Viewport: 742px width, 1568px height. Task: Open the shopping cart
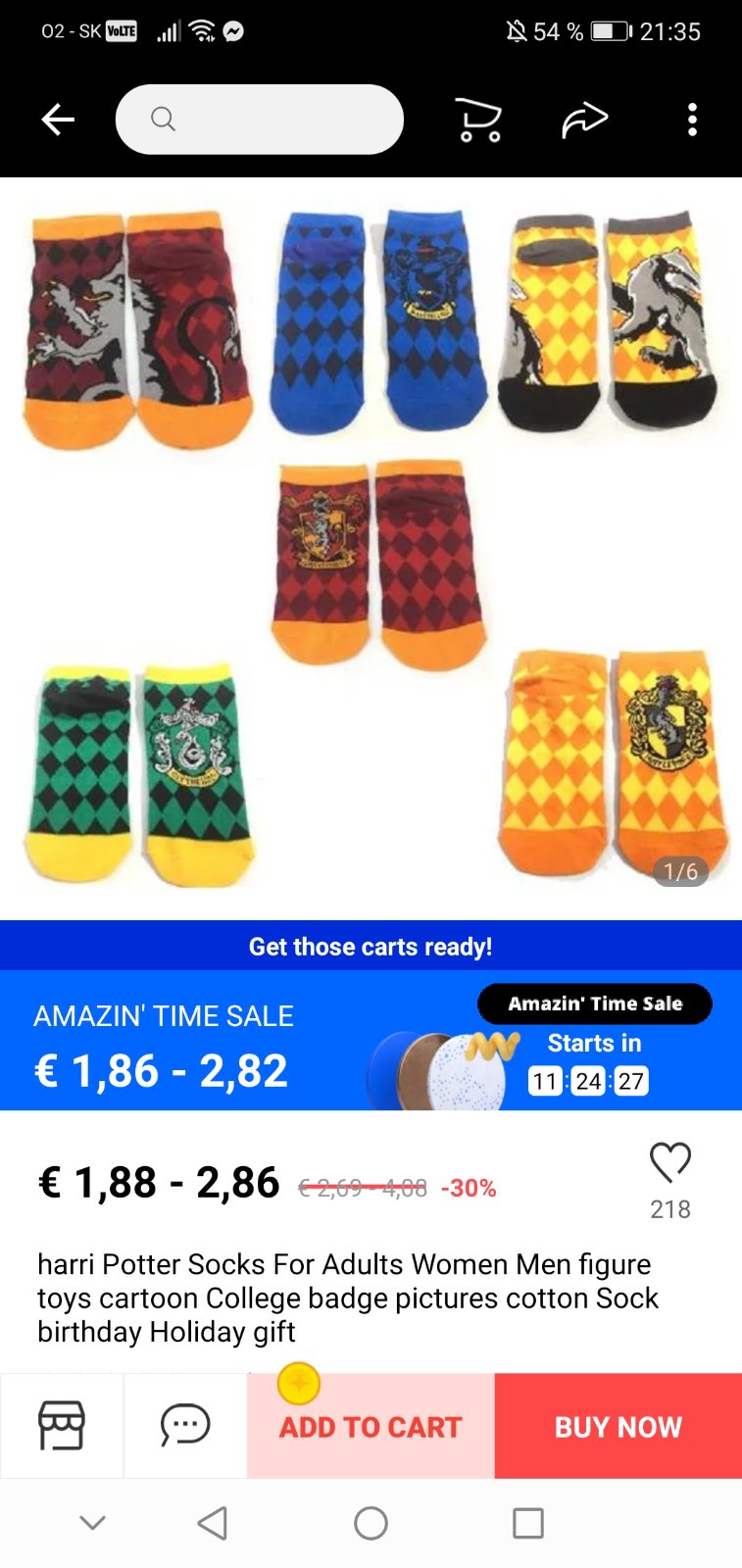click(x=478, y=121)
